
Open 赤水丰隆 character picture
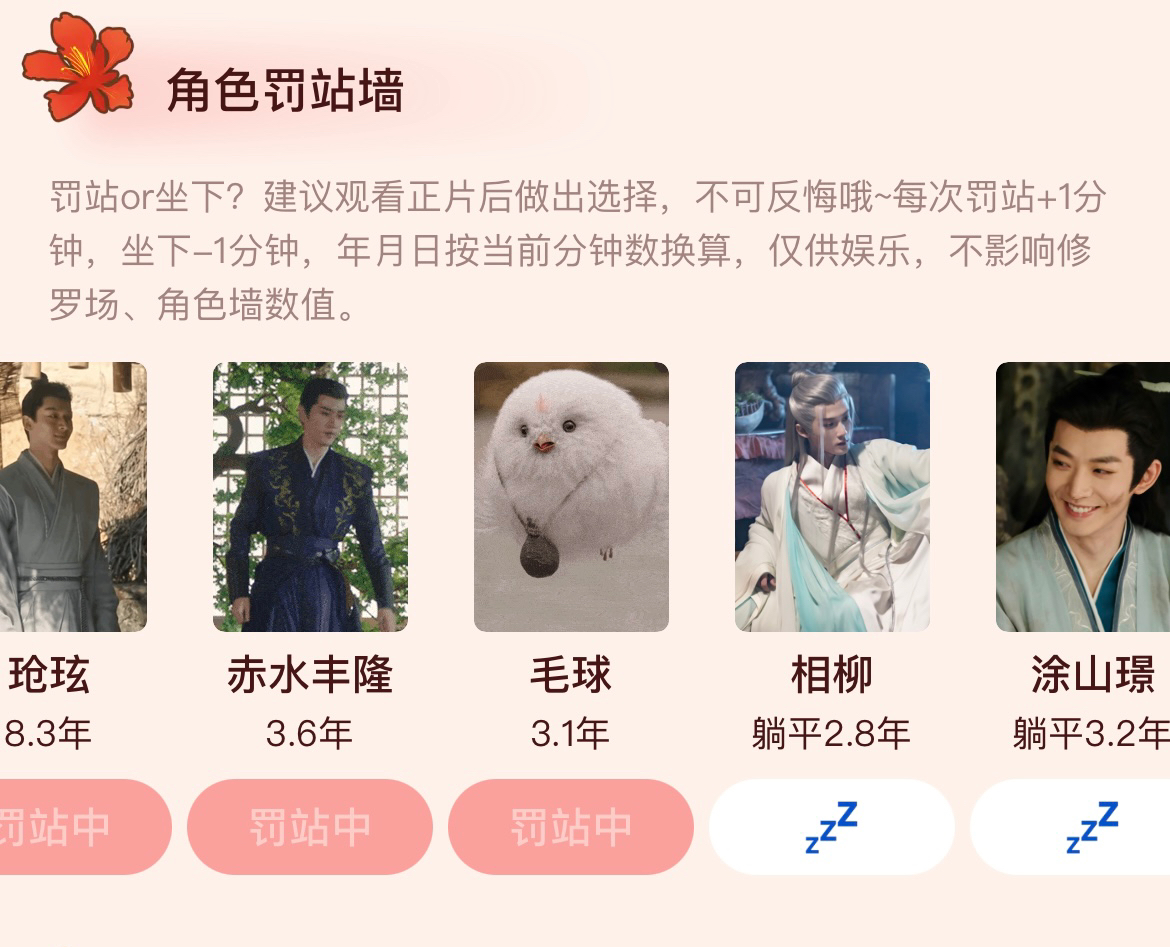tap(309, 497)
